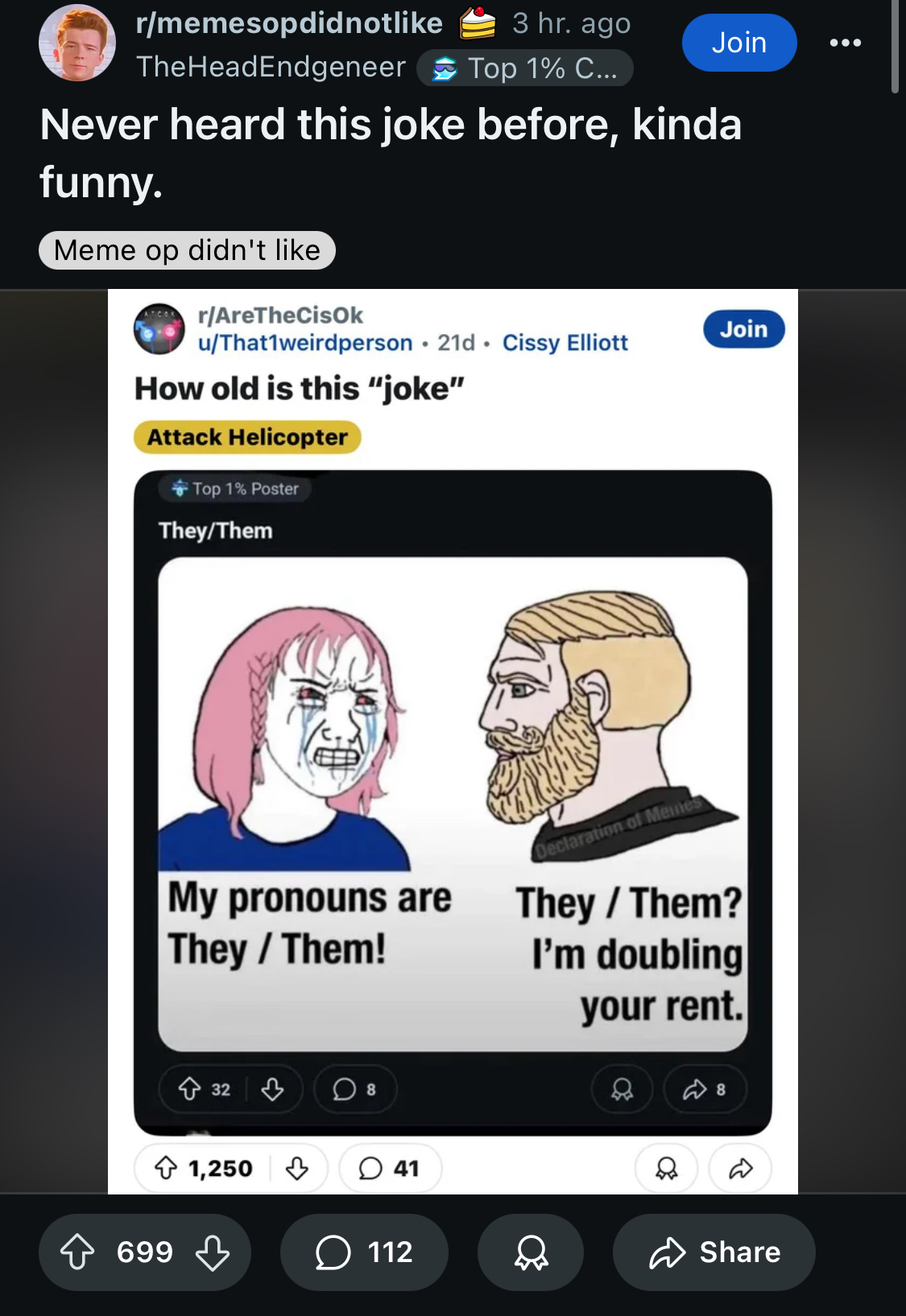Open the post overflow menu
The image size is (906, 1316).
(845, 43)
